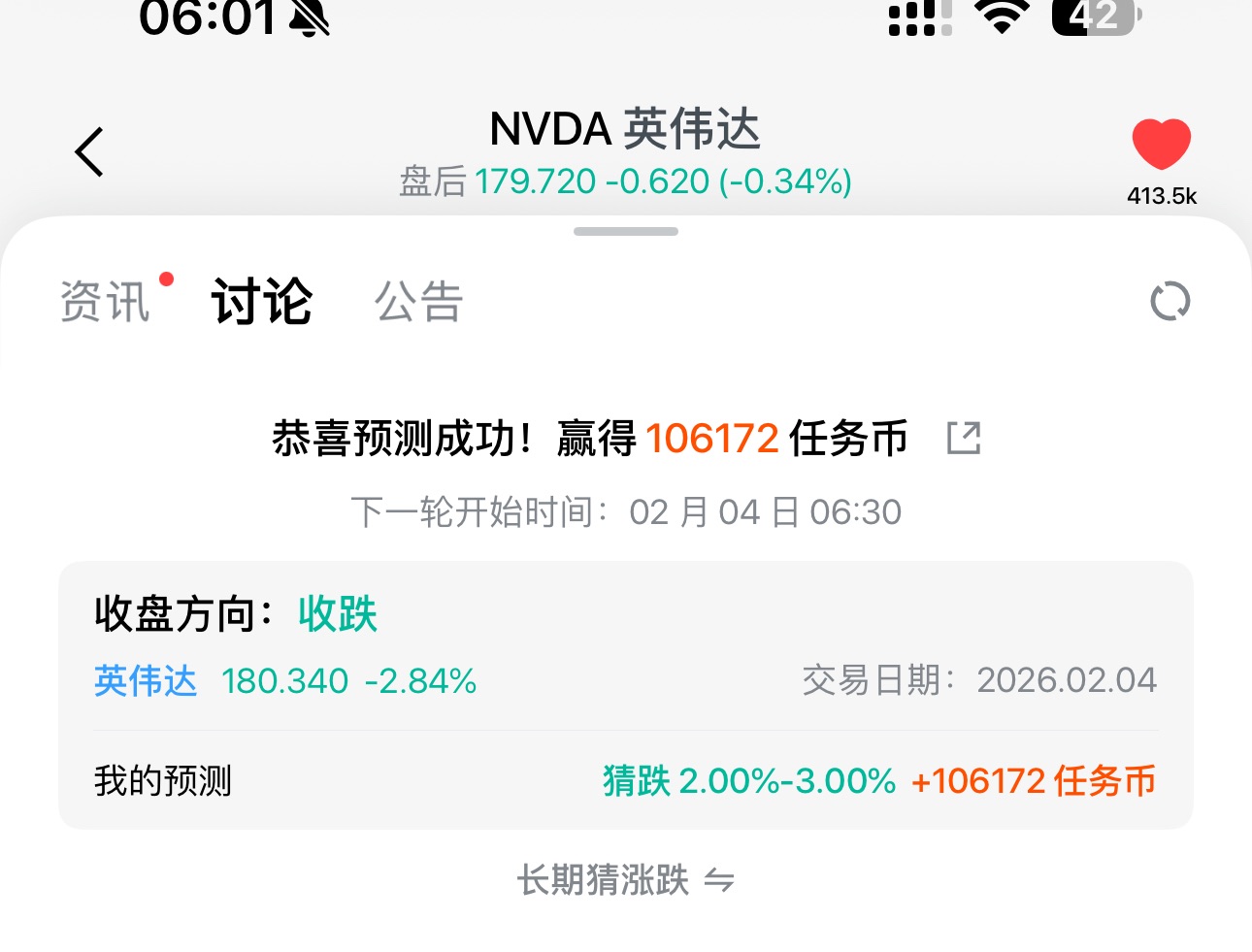Select the 讨论 tab
This screenshot has width=1252, height=952.
click(262, 302)
